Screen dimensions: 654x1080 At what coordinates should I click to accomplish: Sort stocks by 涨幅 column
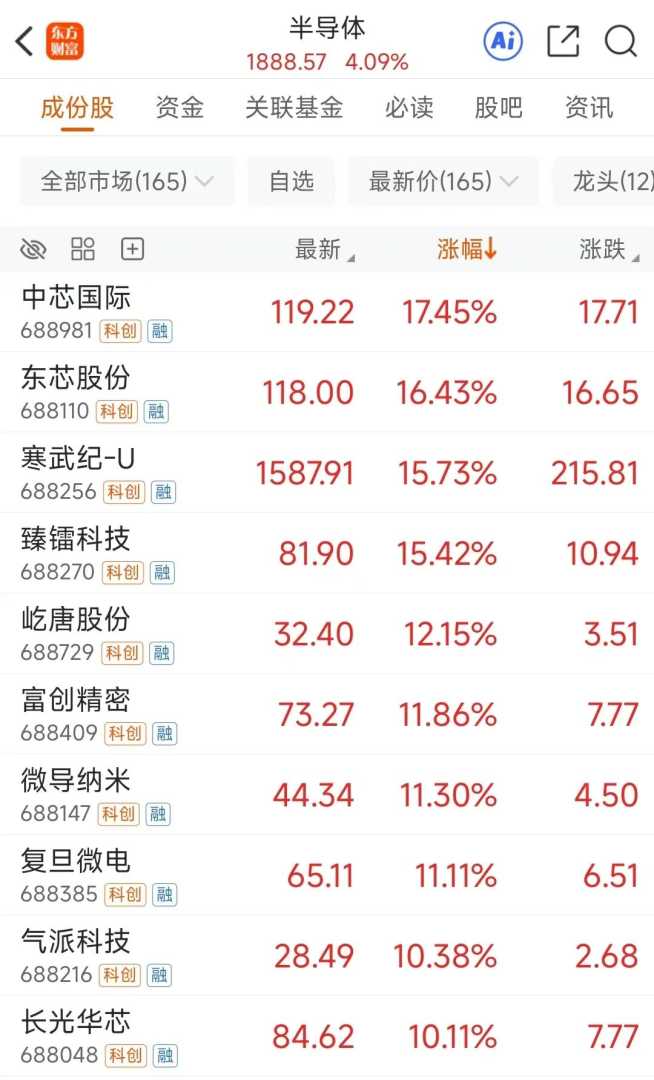click(x=466, y=250)
